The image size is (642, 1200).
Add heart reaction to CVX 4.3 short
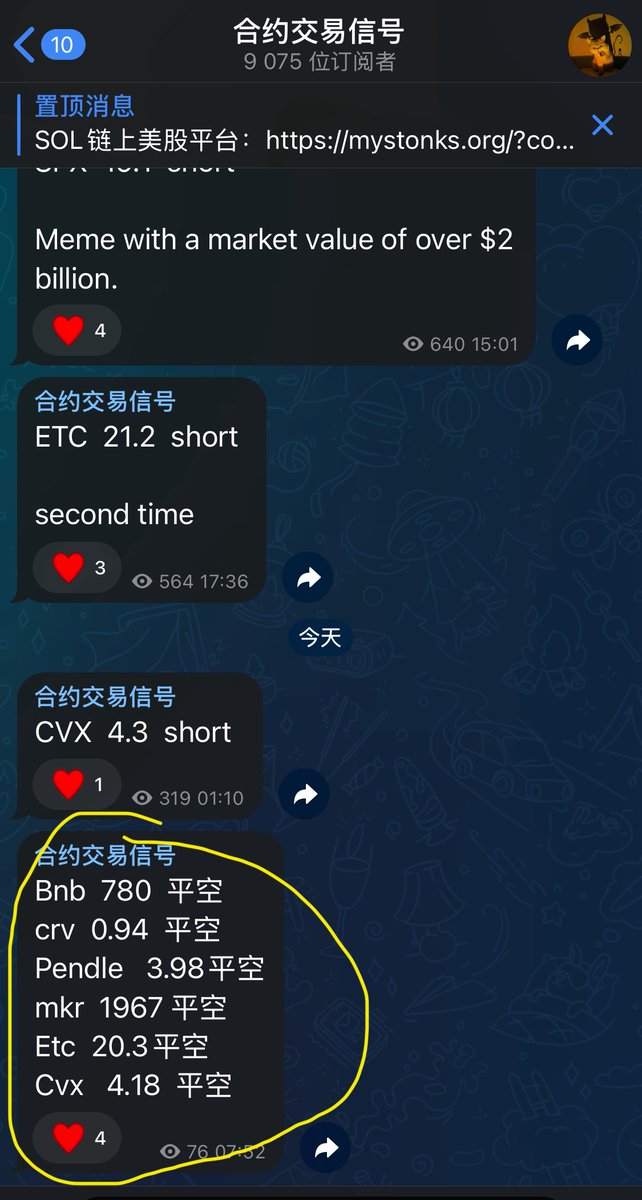tap(78, 785)
